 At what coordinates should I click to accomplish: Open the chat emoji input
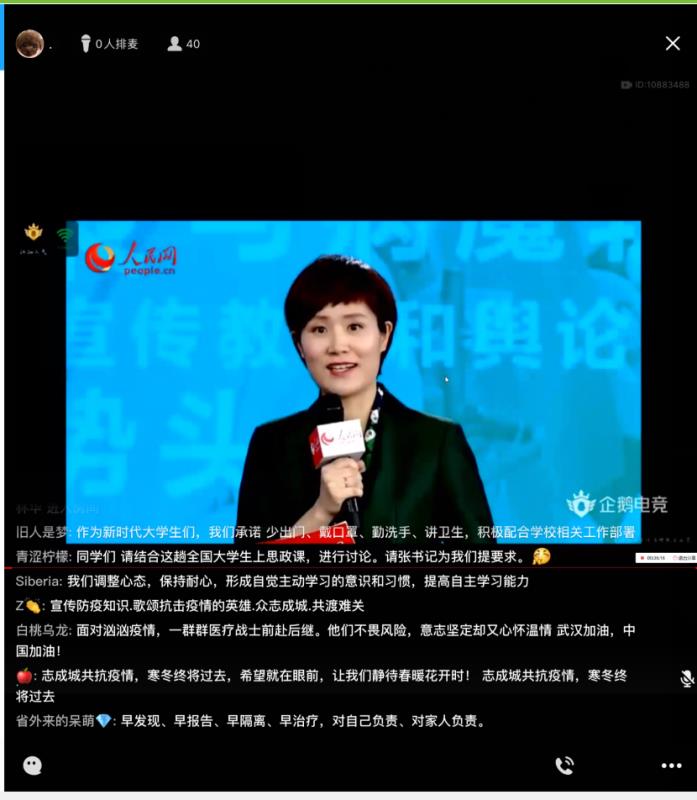(x=33, y=766)
